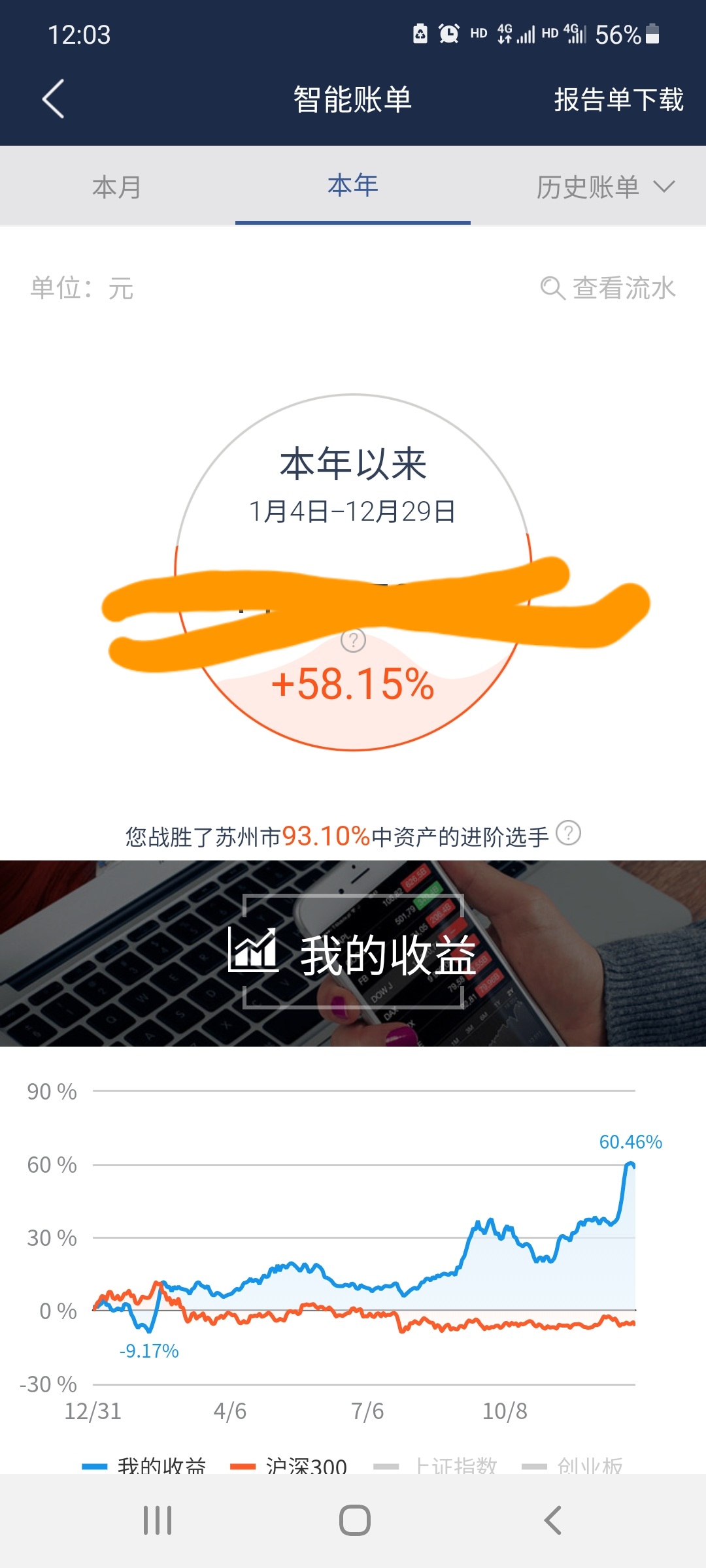This screenshot has height=1568, width=706.
Task: Switch to the 本月 tab
Action: [x=117, y=187]
